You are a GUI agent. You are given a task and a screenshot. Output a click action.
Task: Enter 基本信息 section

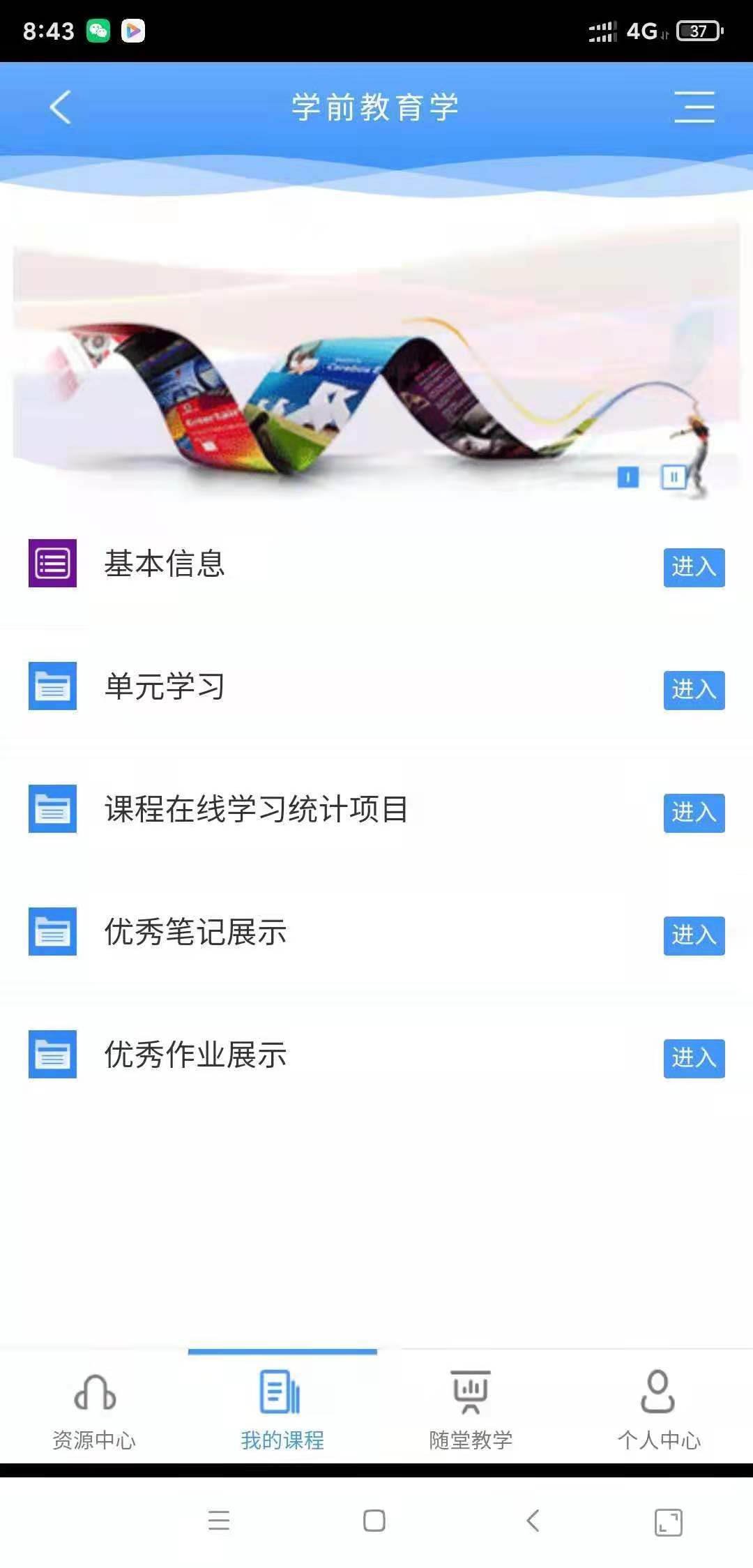click(x=694, y=567)
